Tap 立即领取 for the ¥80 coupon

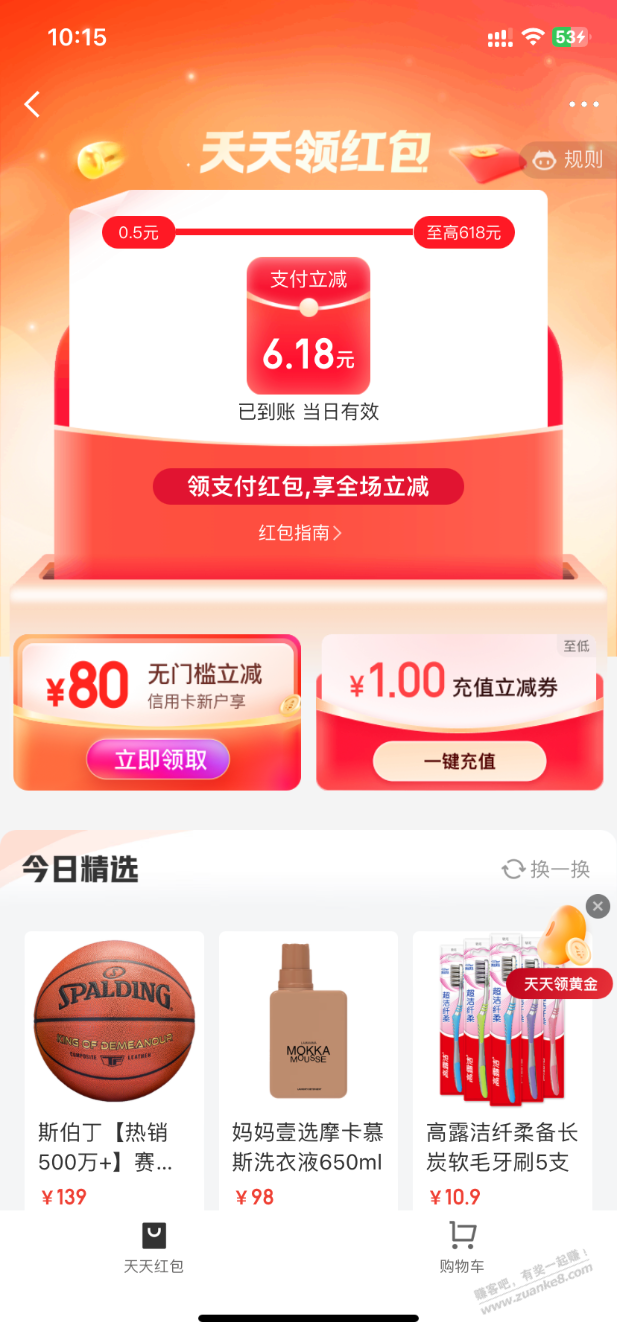[x=158, y=760]
